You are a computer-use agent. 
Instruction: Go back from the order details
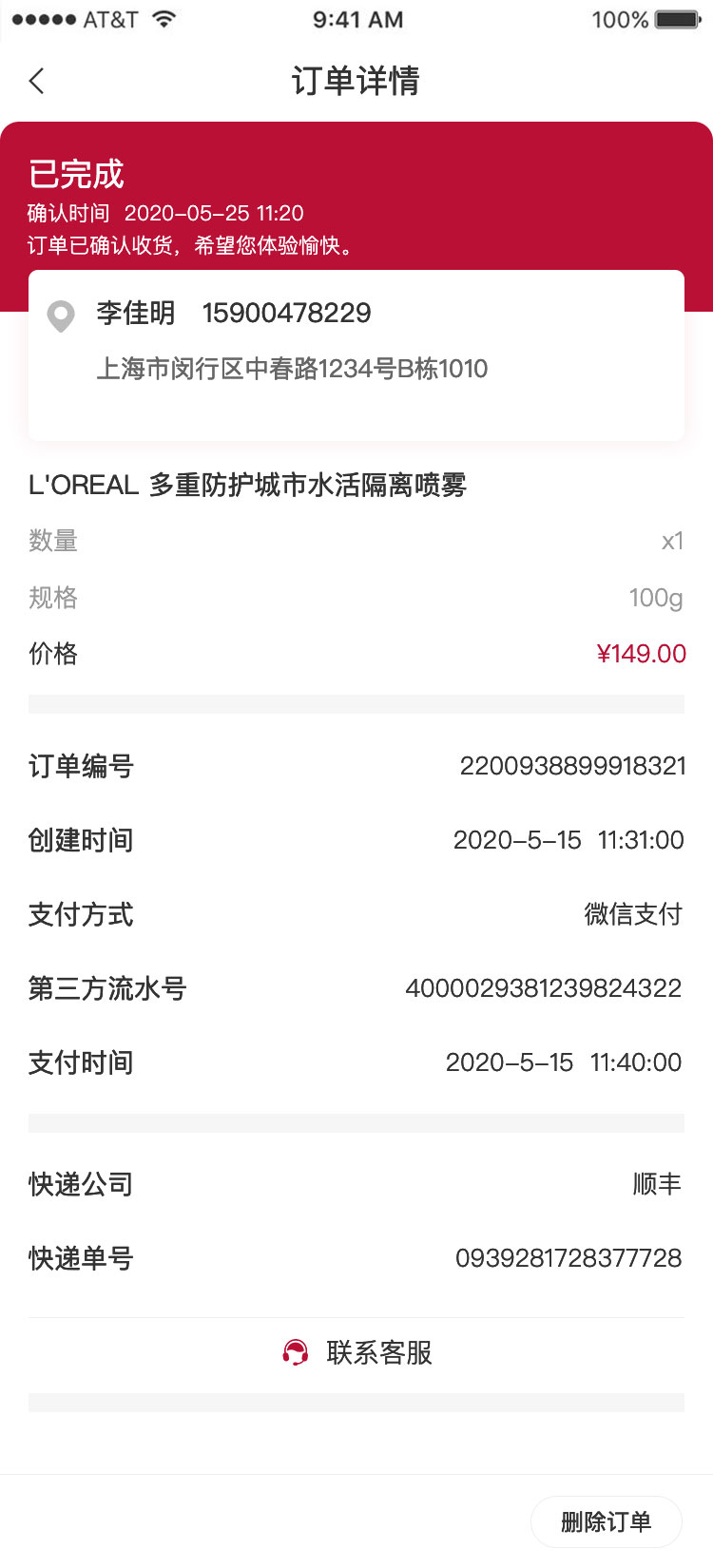click(x=37, y=81)
